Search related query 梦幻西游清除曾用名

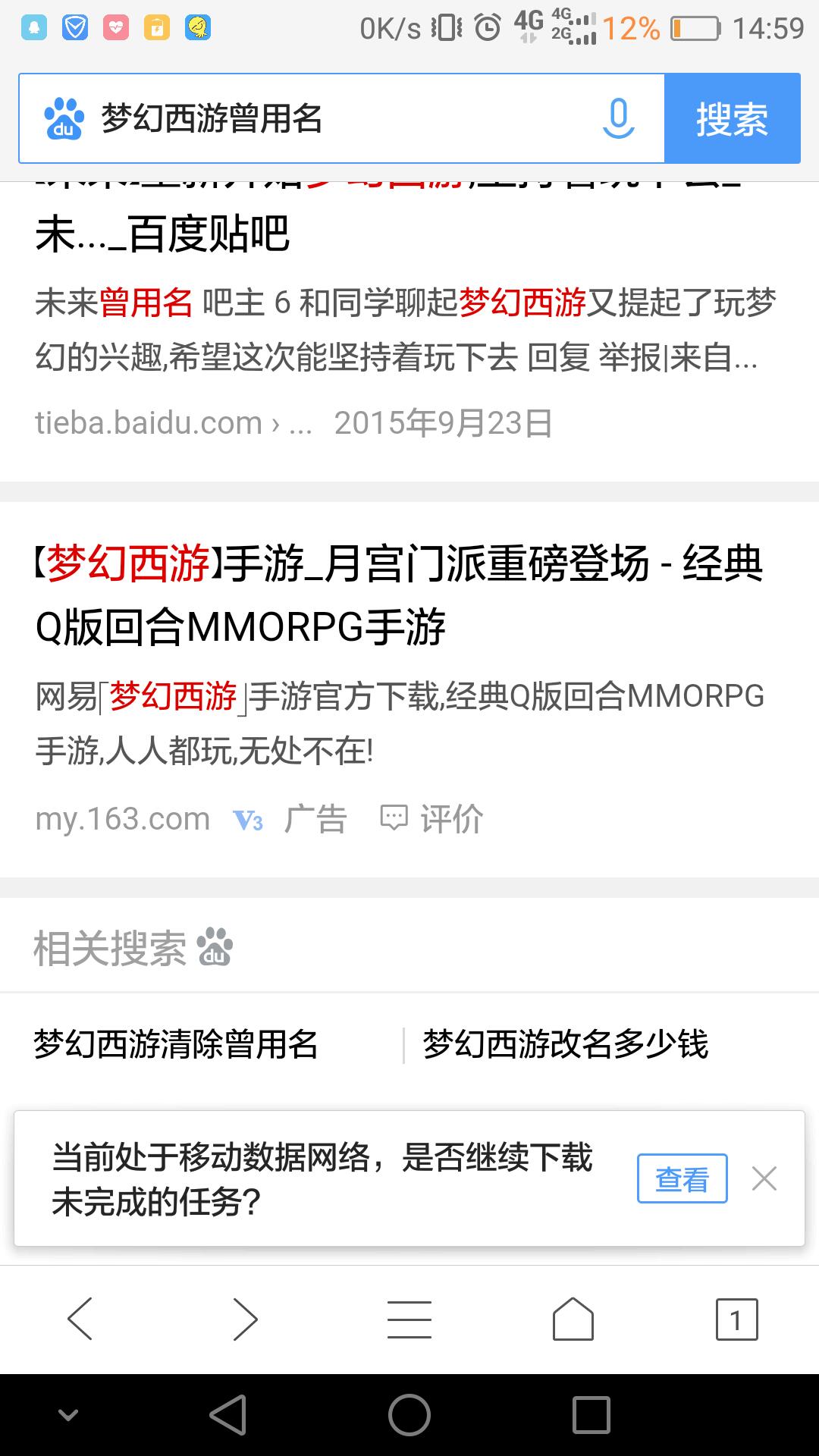coord(176,1044)
